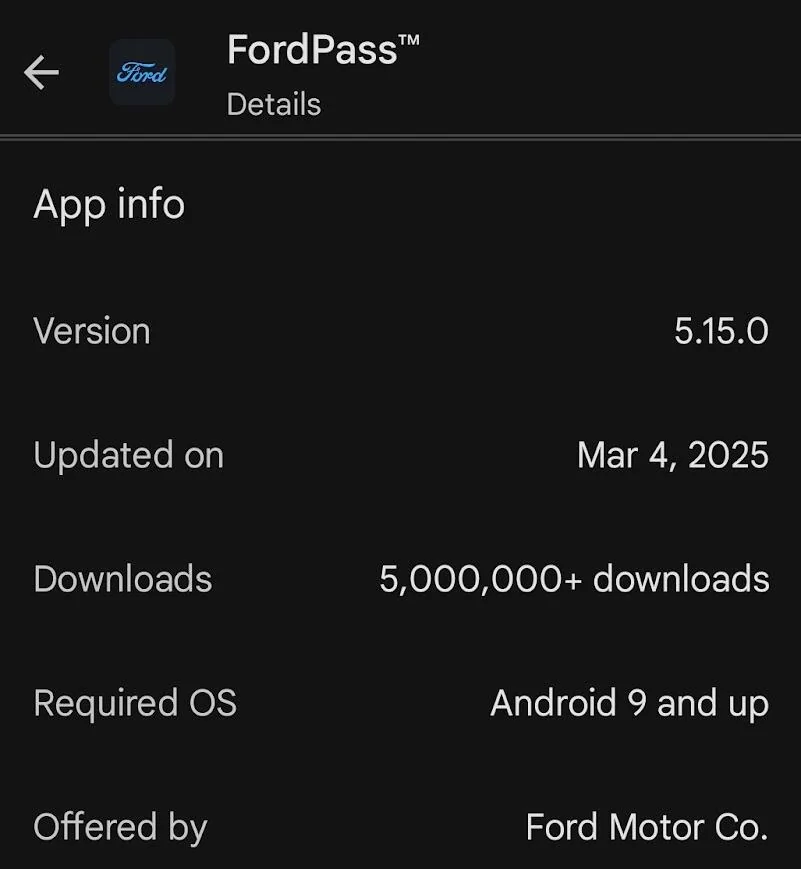Image resolution: width=801 pixels, height=869 pixels.
Task: Open Ford Motor Co. developer link
Action: 645,827
